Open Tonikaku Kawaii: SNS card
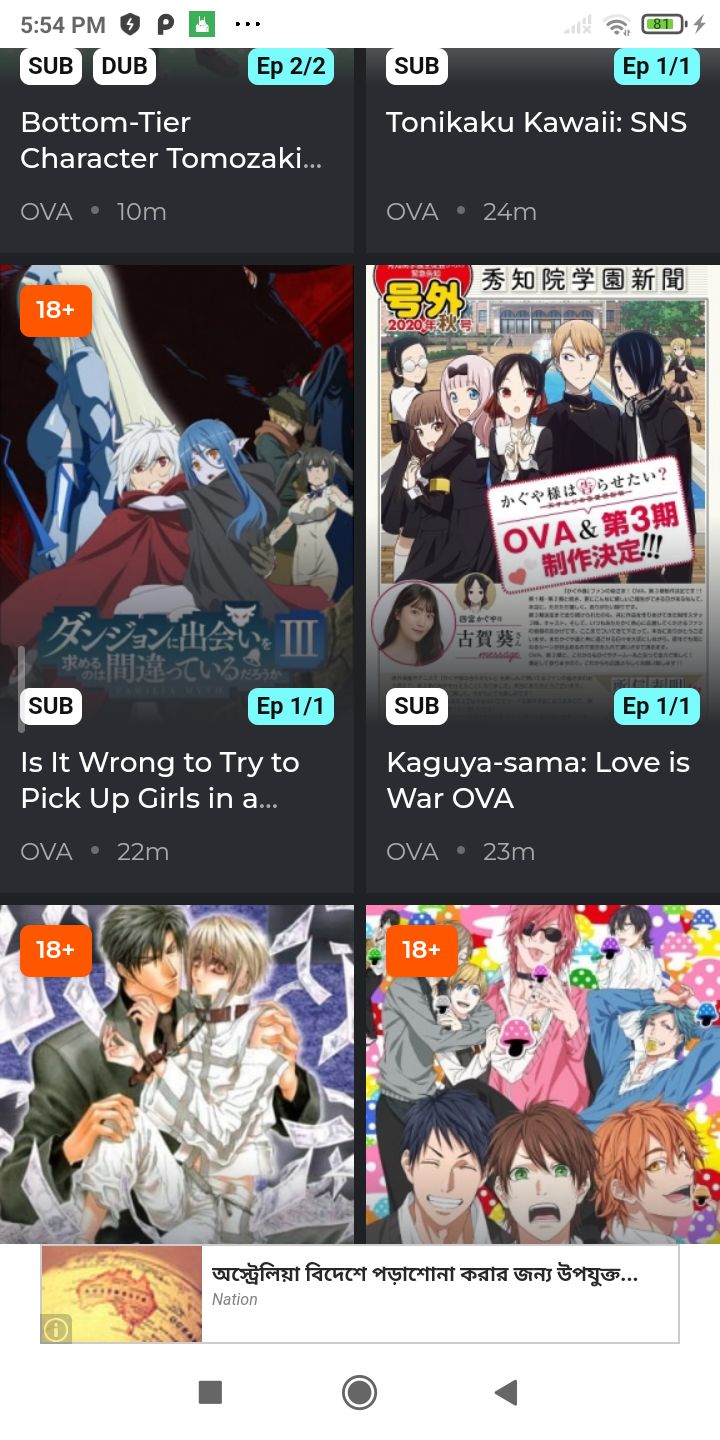The width and height of the screenshot is (720, 1440). [x=543, y=150]
